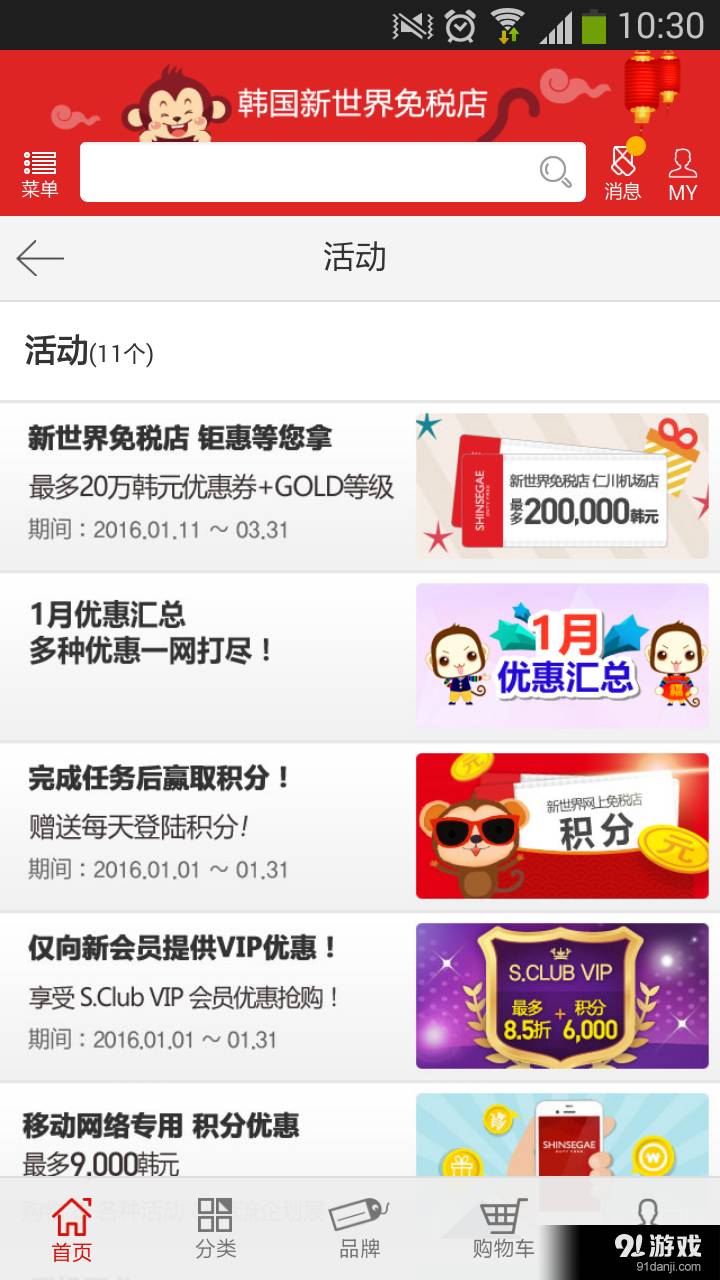Go back from 活动 page
The width and height of the screenshot is (720, 1280).
[x=40, y=258]
